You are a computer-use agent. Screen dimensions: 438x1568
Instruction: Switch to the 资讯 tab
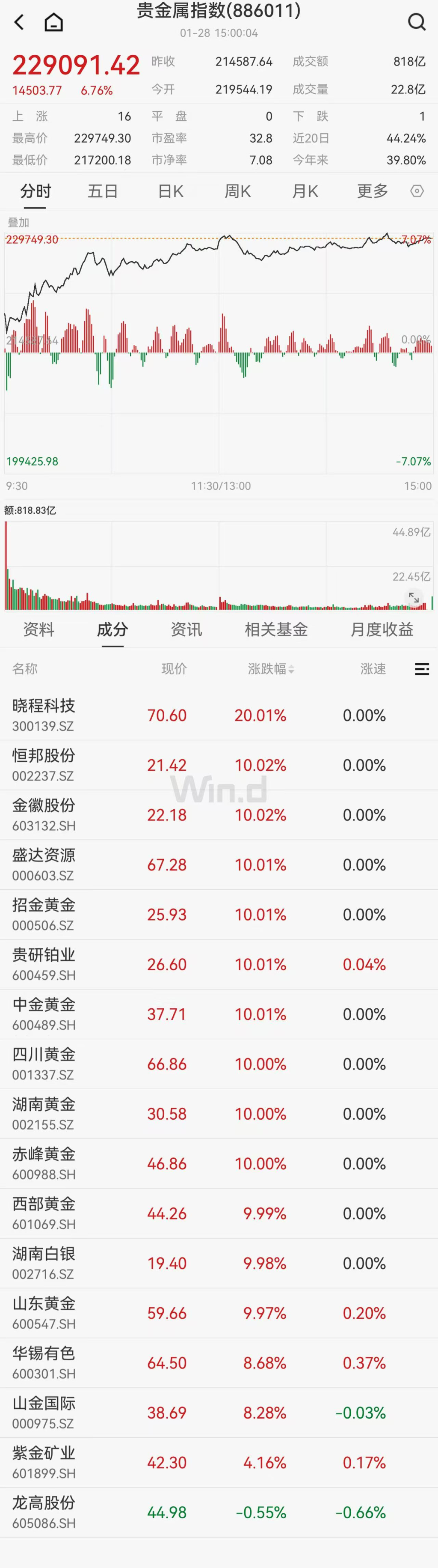(186, 629)
